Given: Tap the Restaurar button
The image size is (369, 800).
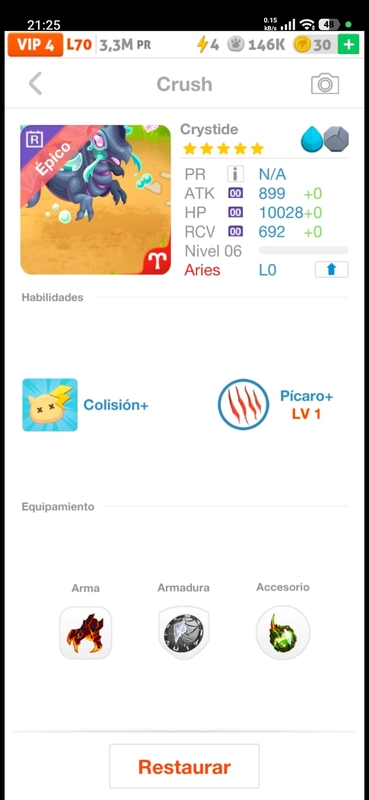Looking at the screenshot, I should tap(184, 766).
